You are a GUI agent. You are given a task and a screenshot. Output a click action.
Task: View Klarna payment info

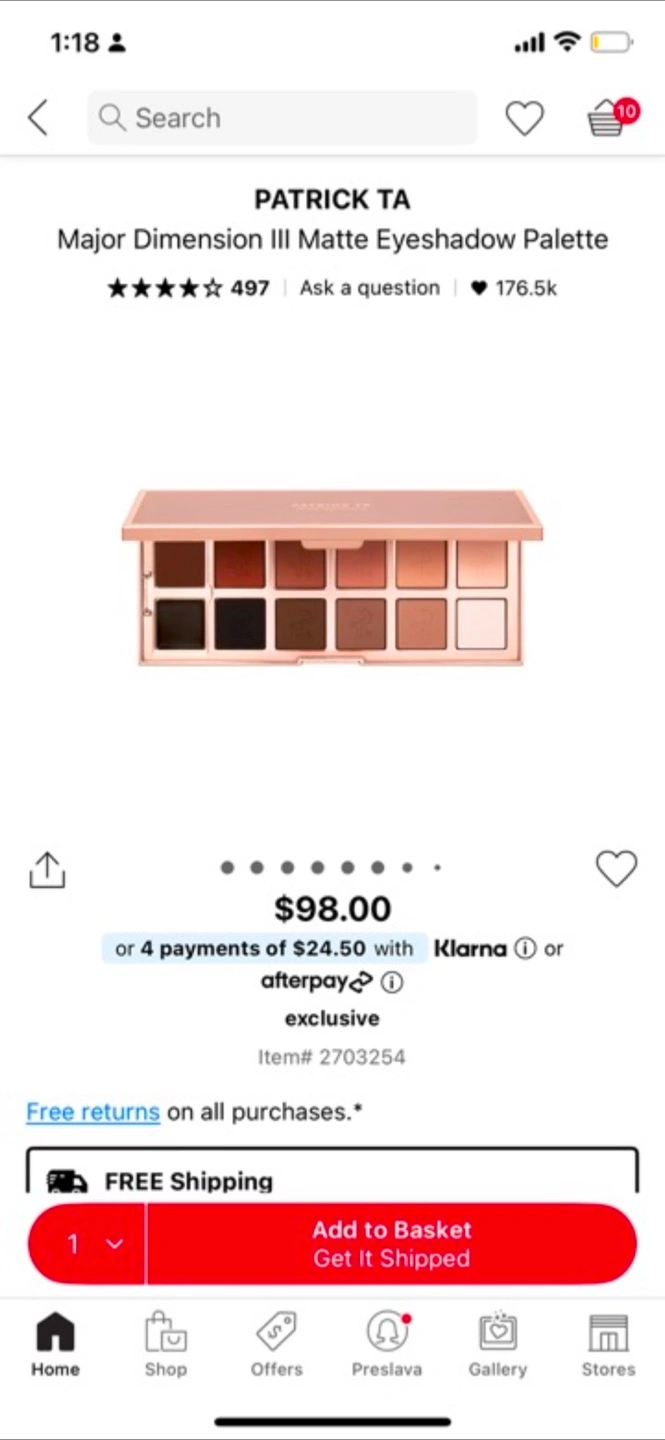(x=525, y=948)
